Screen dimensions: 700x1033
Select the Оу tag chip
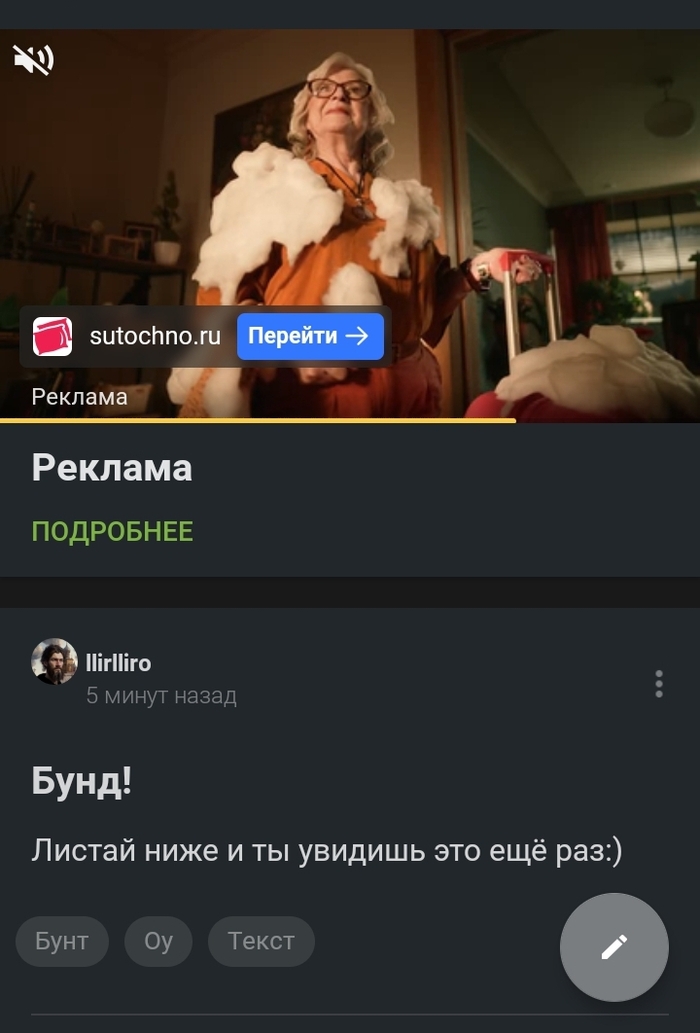pos(158,941)
